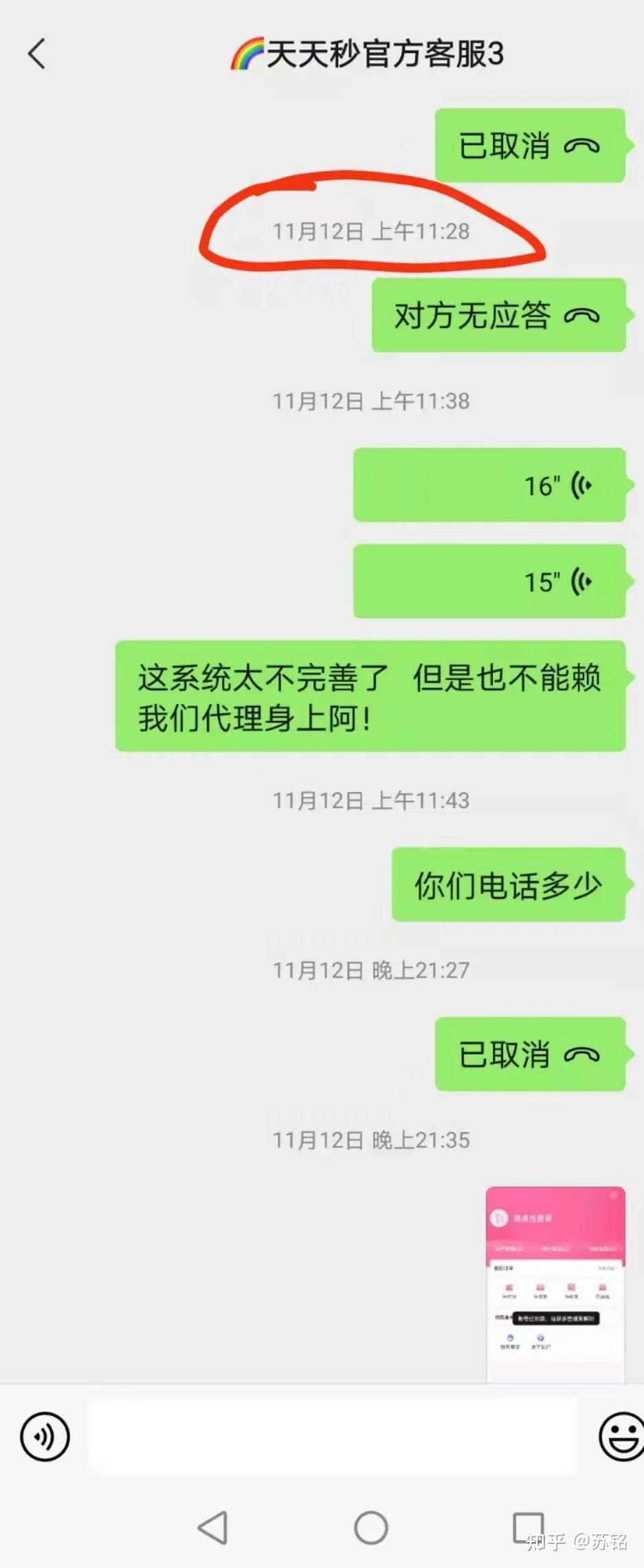Switch to voice input mode
Viewport: 644px width, 1568px height.
point(45,1436)
